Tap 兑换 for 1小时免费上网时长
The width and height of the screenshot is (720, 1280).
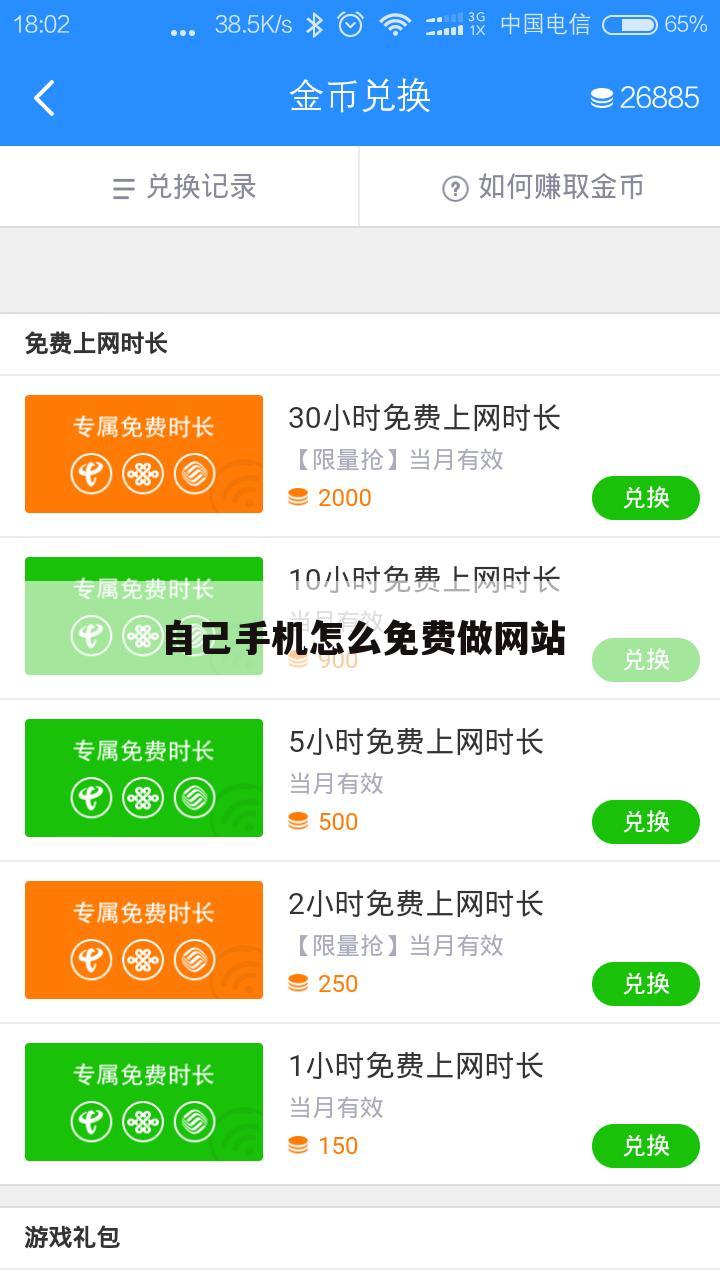pyautogui.click(x=645, y=1146)
